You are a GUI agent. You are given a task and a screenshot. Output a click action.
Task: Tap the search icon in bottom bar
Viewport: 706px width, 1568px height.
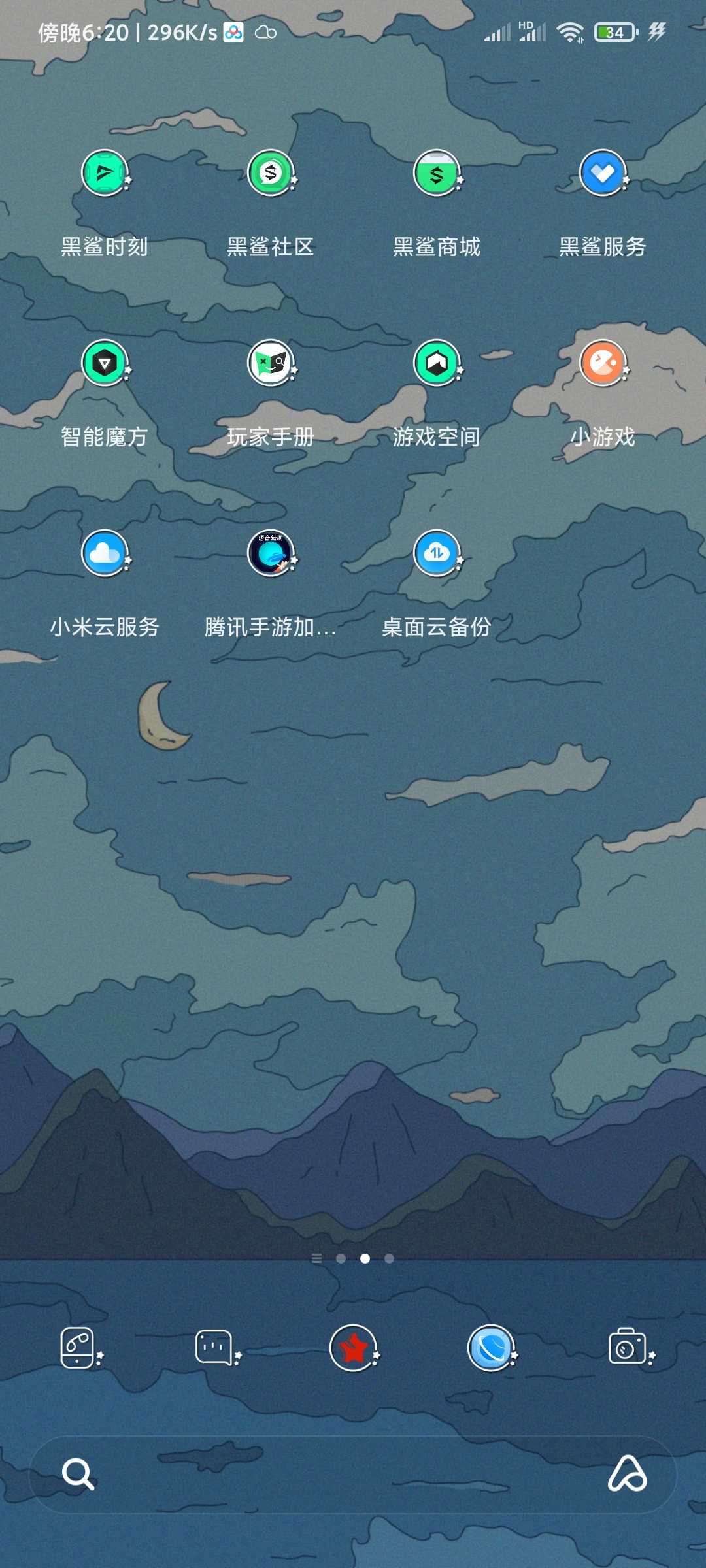click(x=78, y=1474)
